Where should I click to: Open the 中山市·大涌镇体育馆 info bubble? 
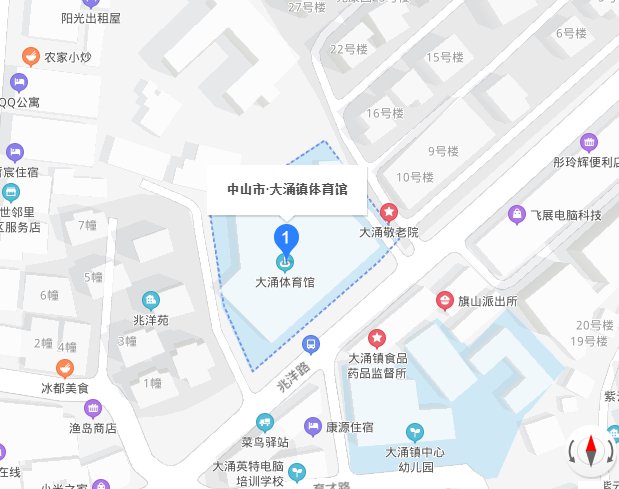pos(287,188)
